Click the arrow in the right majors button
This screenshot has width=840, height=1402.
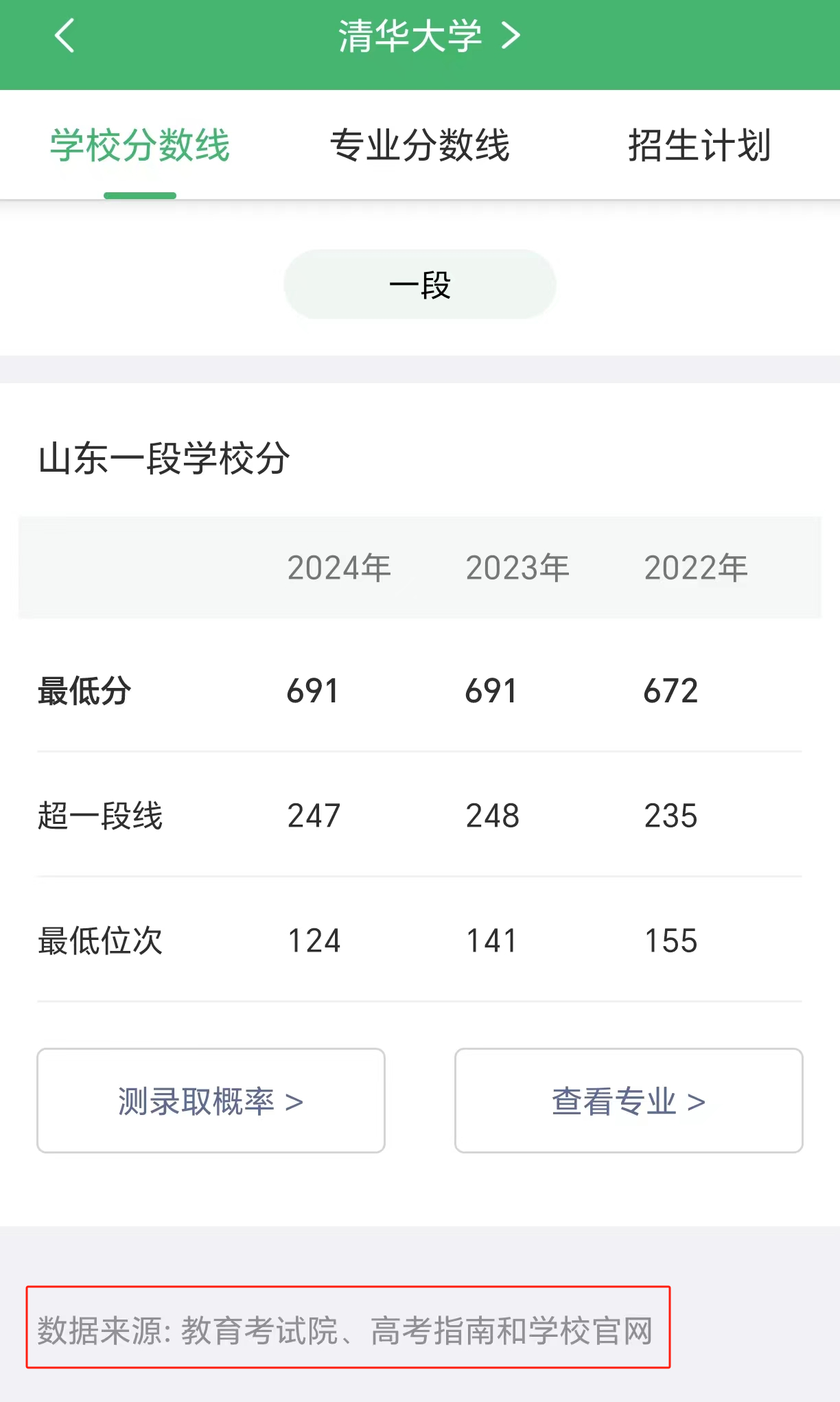(x=698, y=1101)
